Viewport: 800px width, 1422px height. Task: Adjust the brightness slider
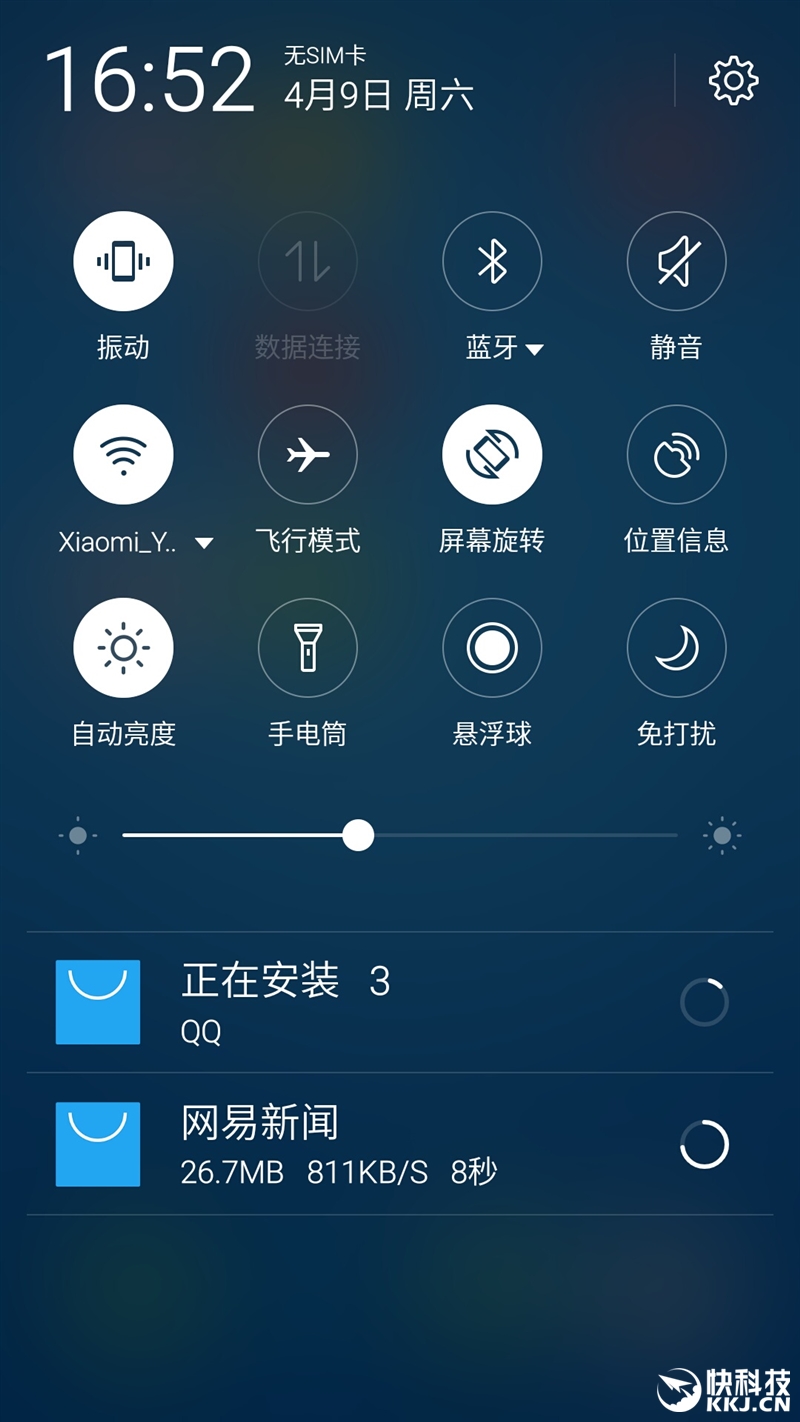357,835
